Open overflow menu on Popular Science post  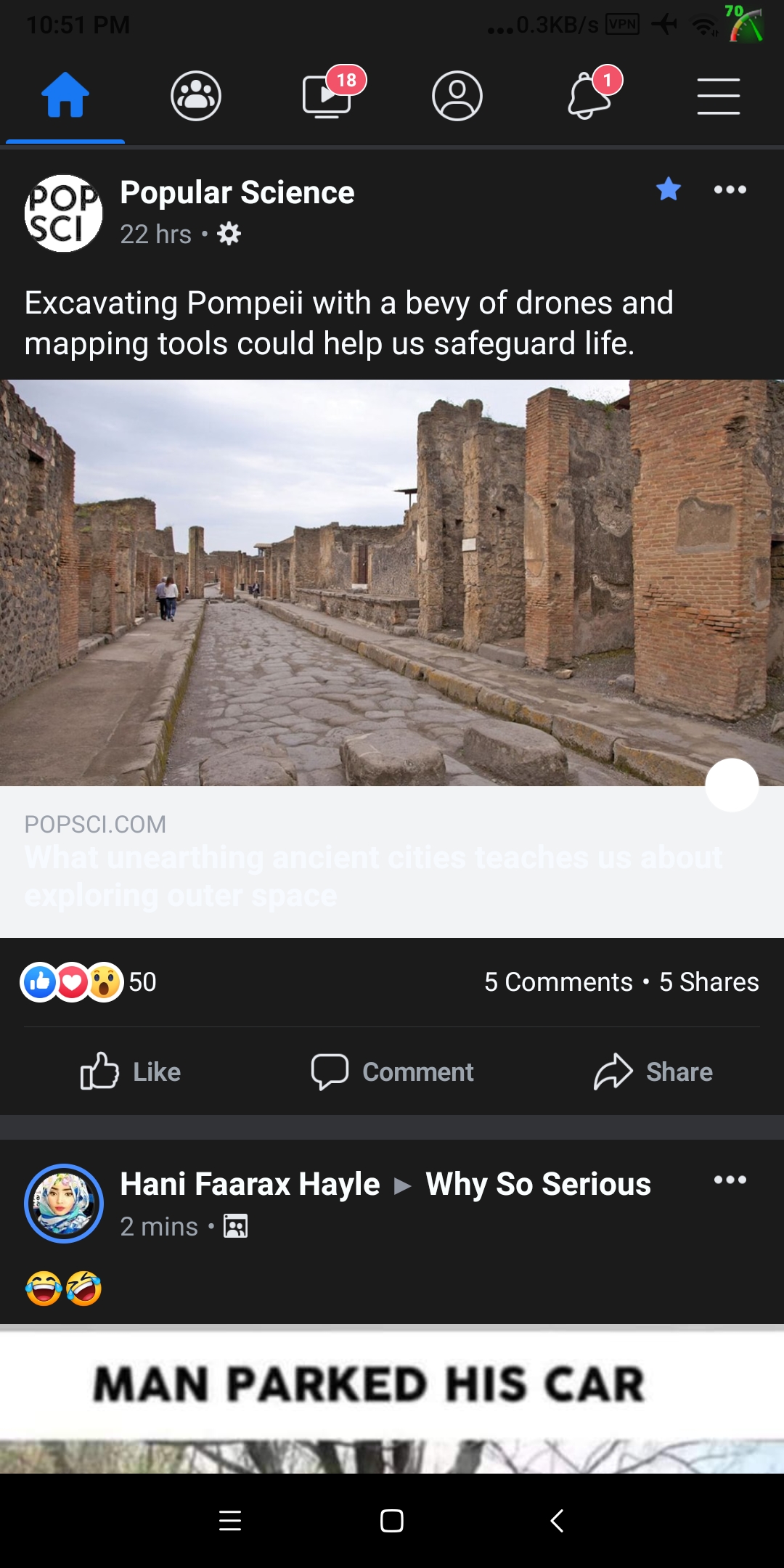(730, 189)
